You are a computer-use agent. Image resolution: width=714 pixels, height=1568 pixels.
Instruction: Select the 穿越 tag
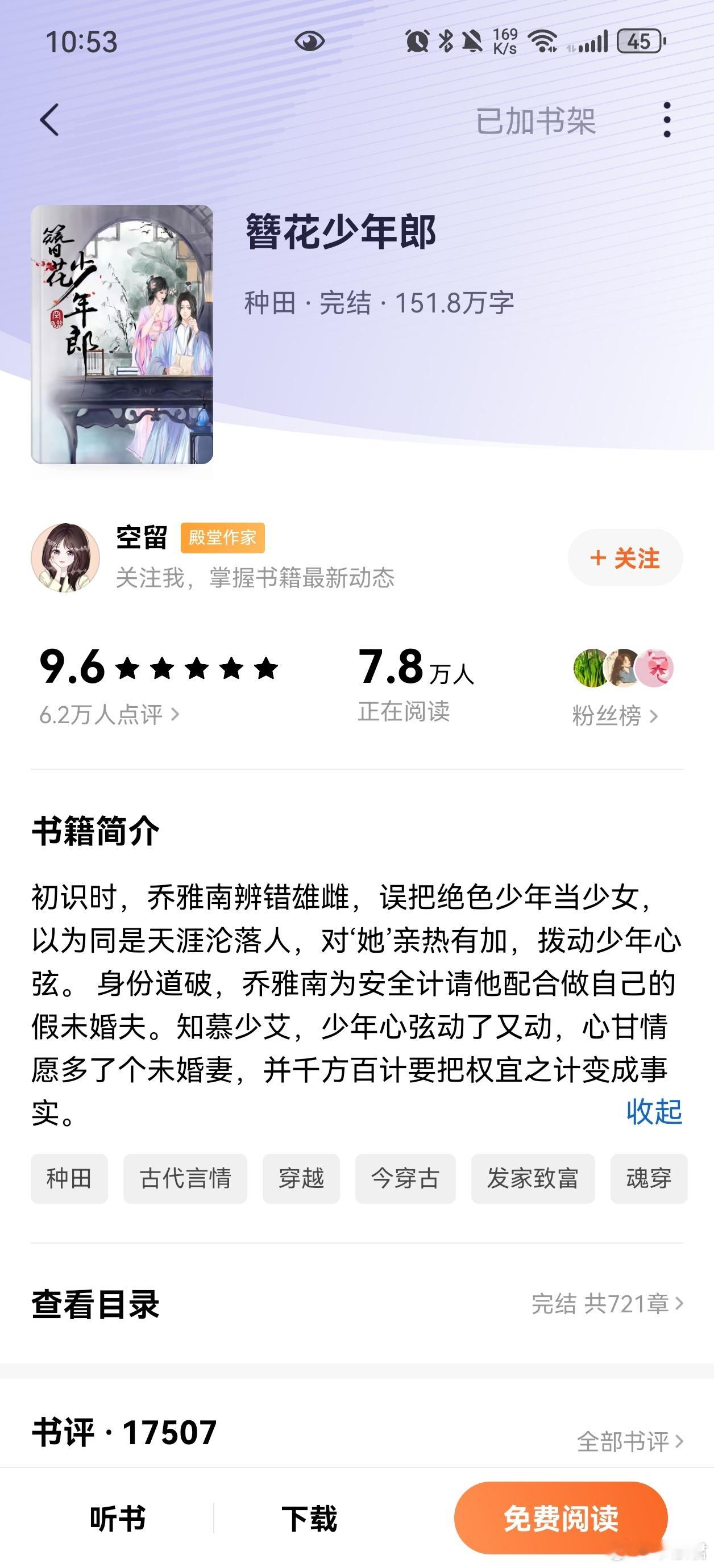coord(303,1178)
